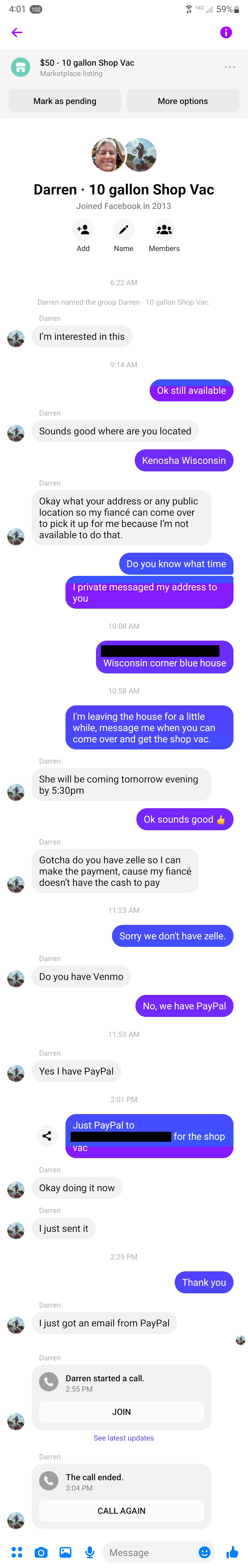Open more apps four-dot menu
Image resolution: width=248 pixels, height=1568 pixels.
coord(16,1552)
